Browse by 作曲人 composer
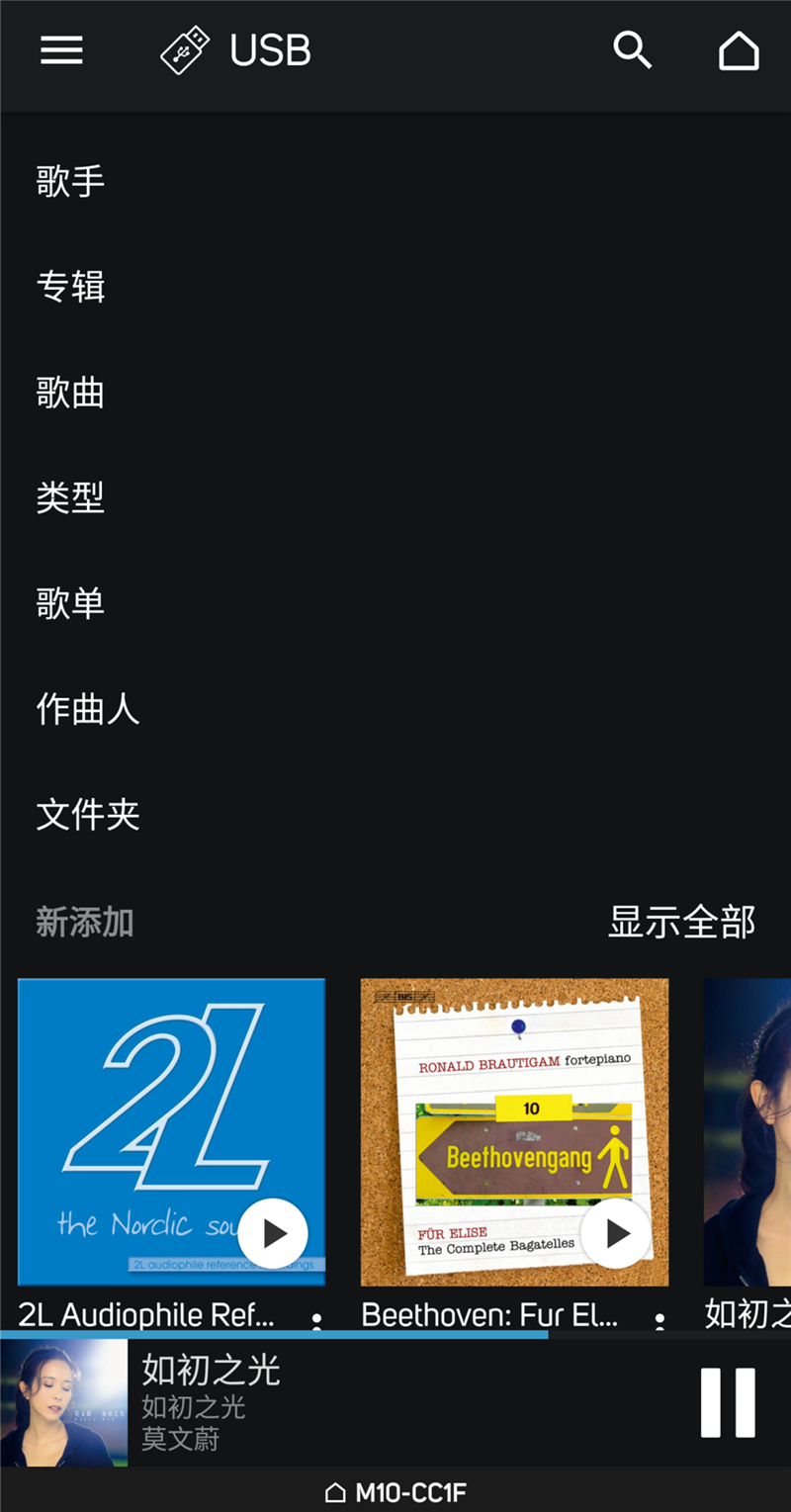This screenshot has height=1512, width=791. coord(88,709)
